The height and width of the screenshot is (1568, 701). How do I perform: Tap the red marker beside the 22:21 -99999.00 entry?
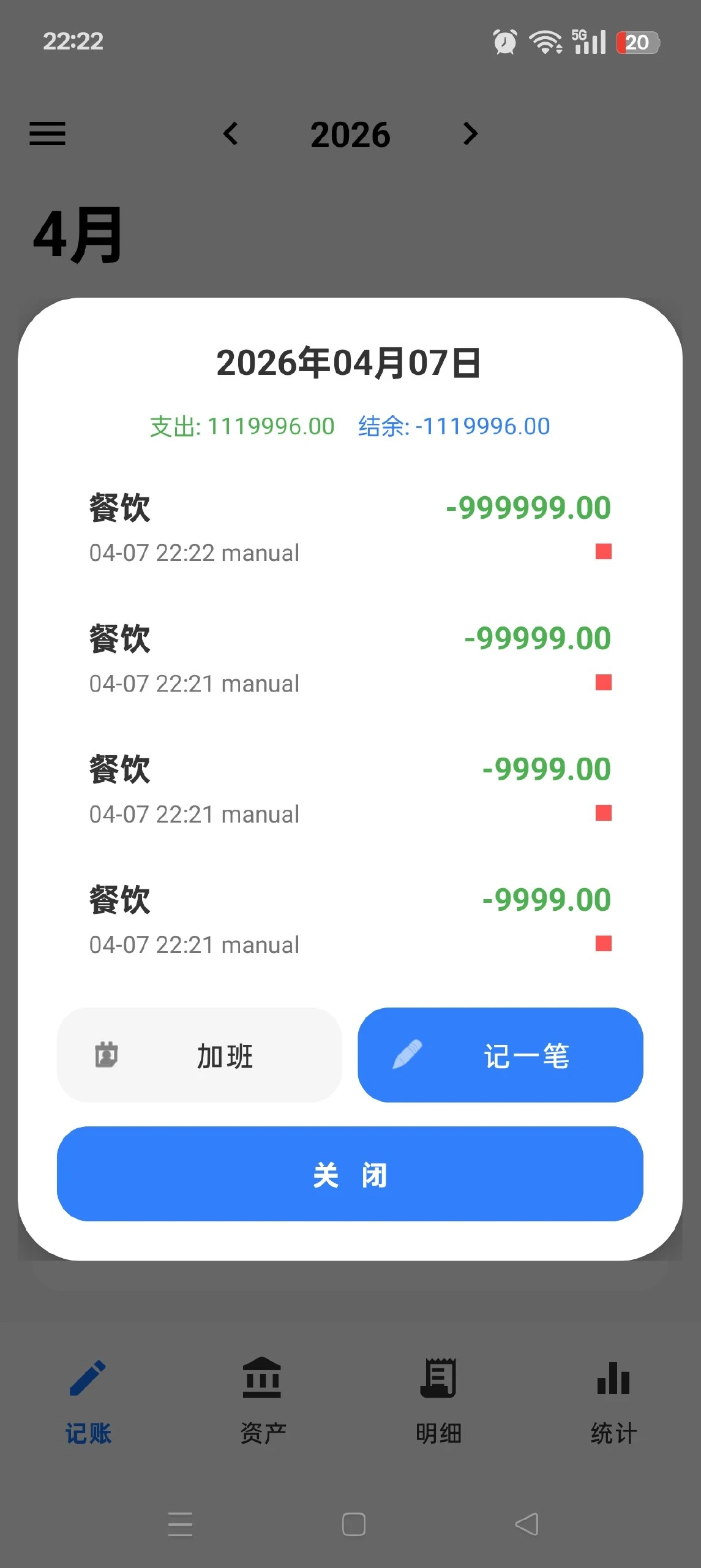(603, 682)
